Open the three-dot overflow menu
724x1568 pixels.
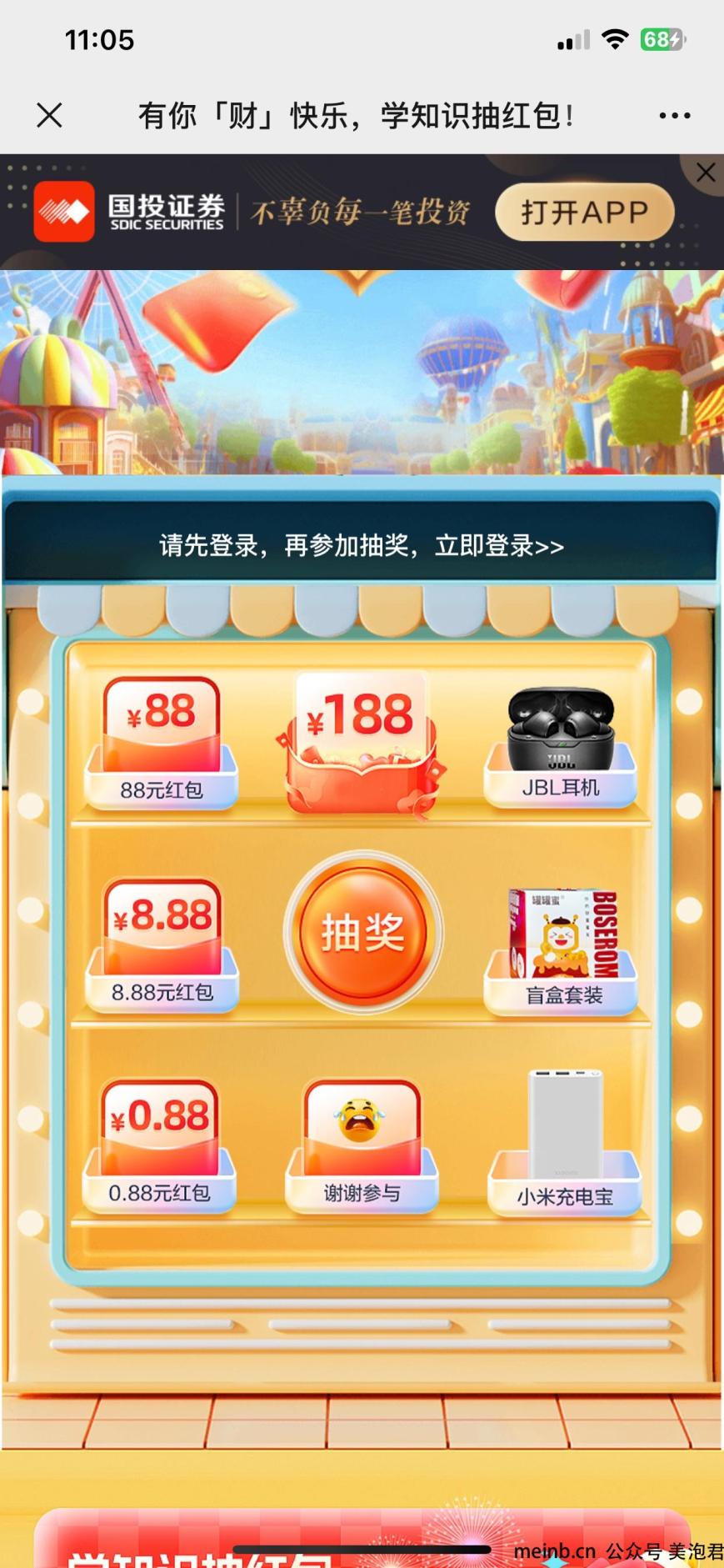coord(674,115)
